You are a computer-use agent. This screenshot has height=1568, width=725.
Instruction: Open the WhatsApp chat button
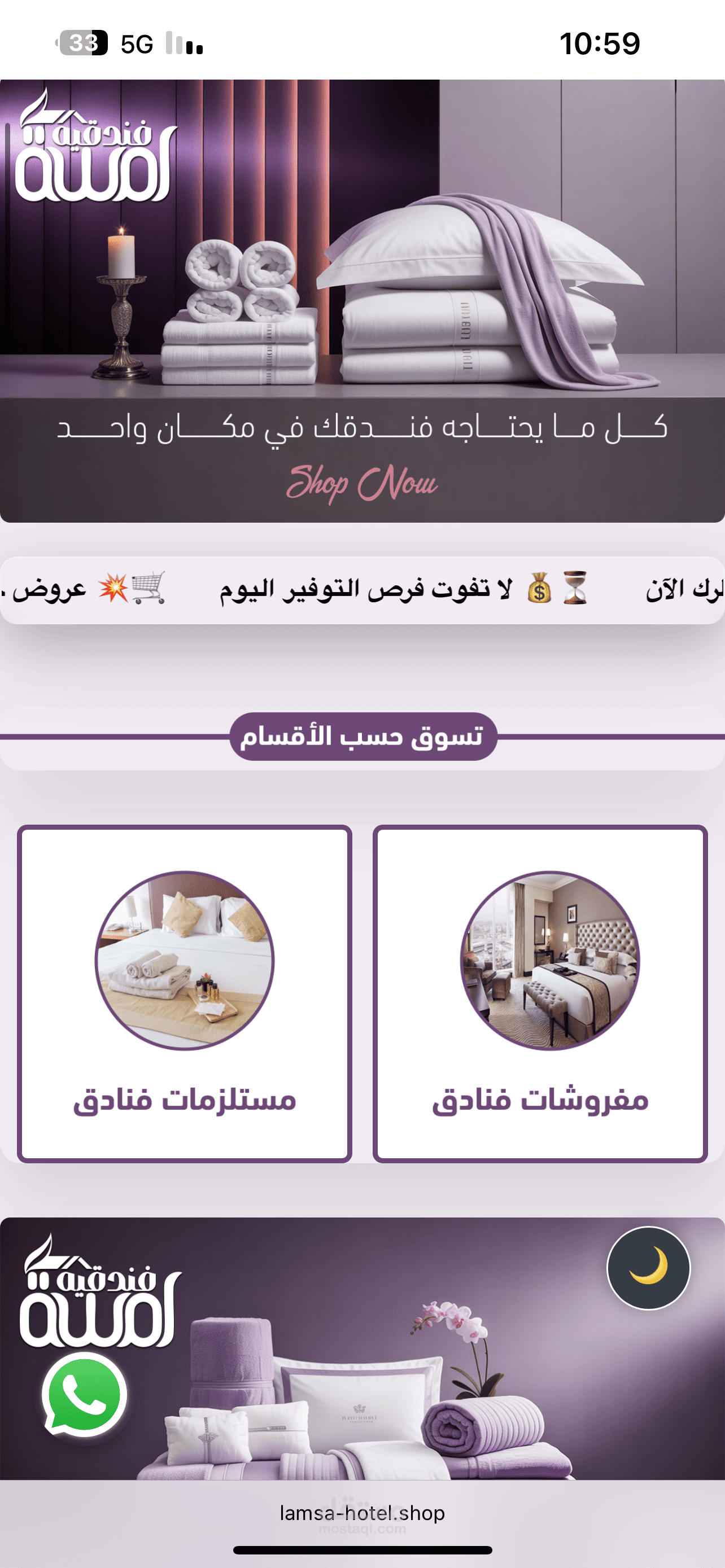pos(84,1394)
